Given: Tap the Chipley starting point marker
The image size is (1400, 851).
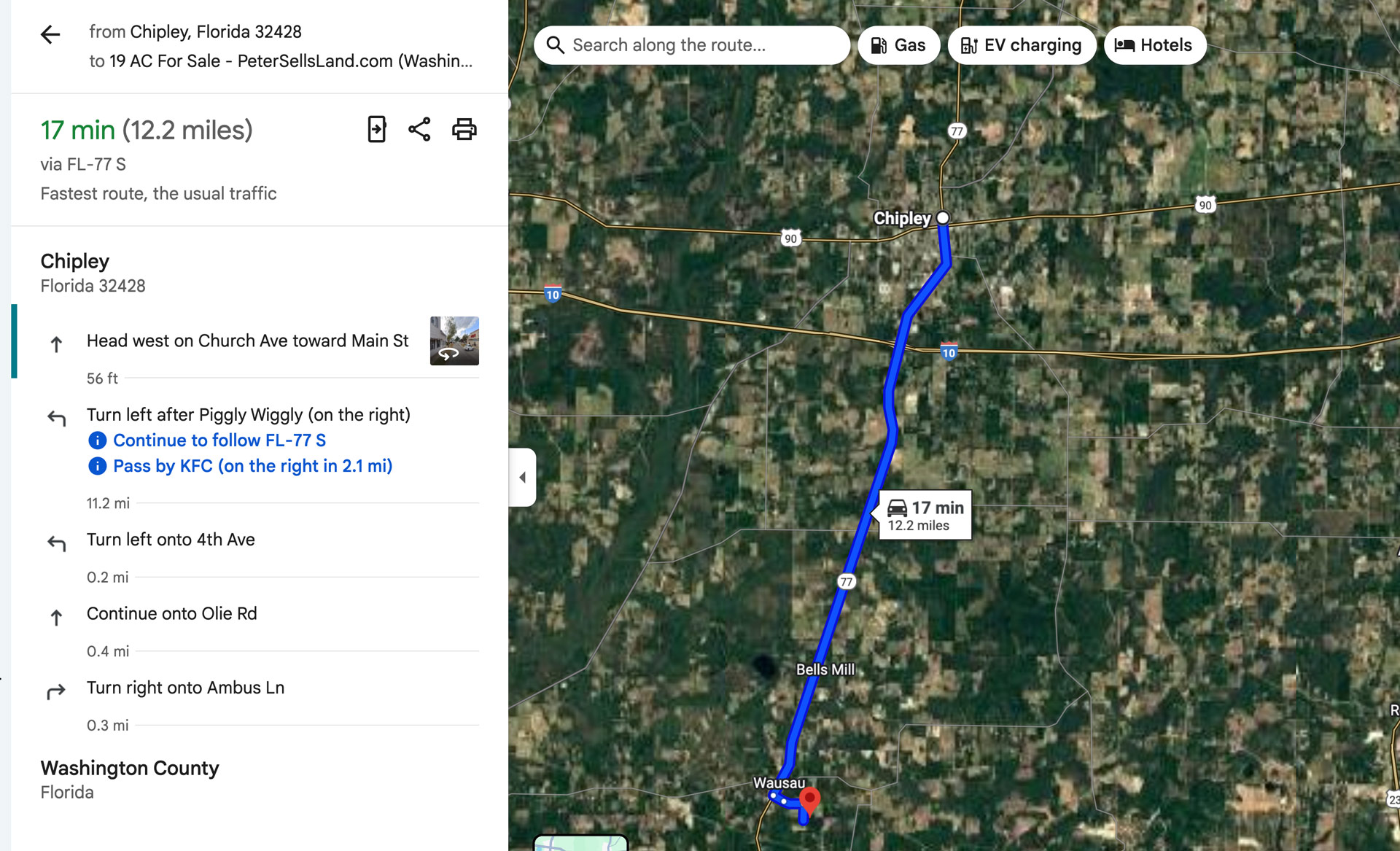Looking at the screenshot, I should tap(943, 217).
